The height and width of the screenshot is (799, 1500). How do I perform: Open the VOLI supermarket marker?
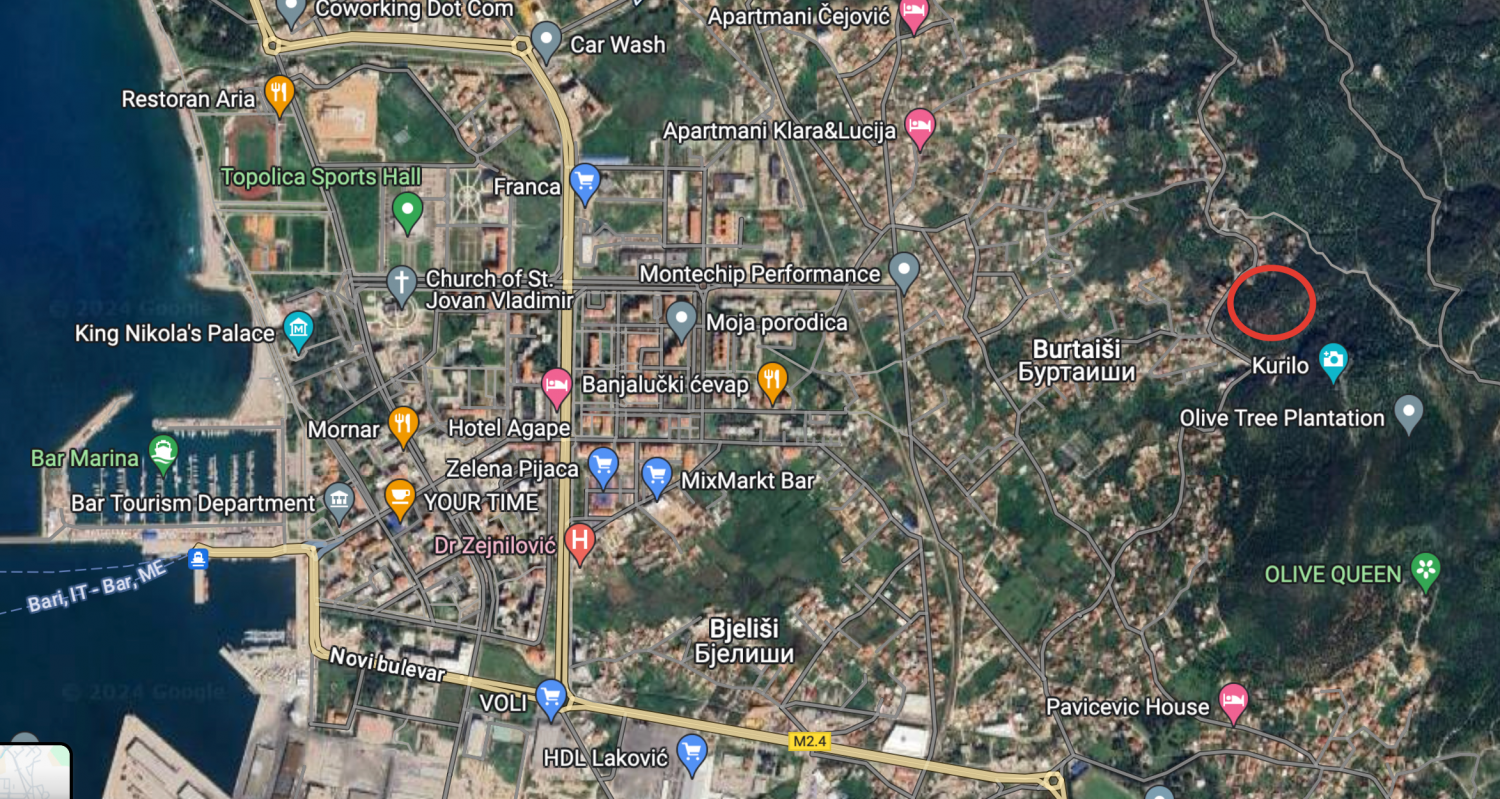tap(551, 697)
